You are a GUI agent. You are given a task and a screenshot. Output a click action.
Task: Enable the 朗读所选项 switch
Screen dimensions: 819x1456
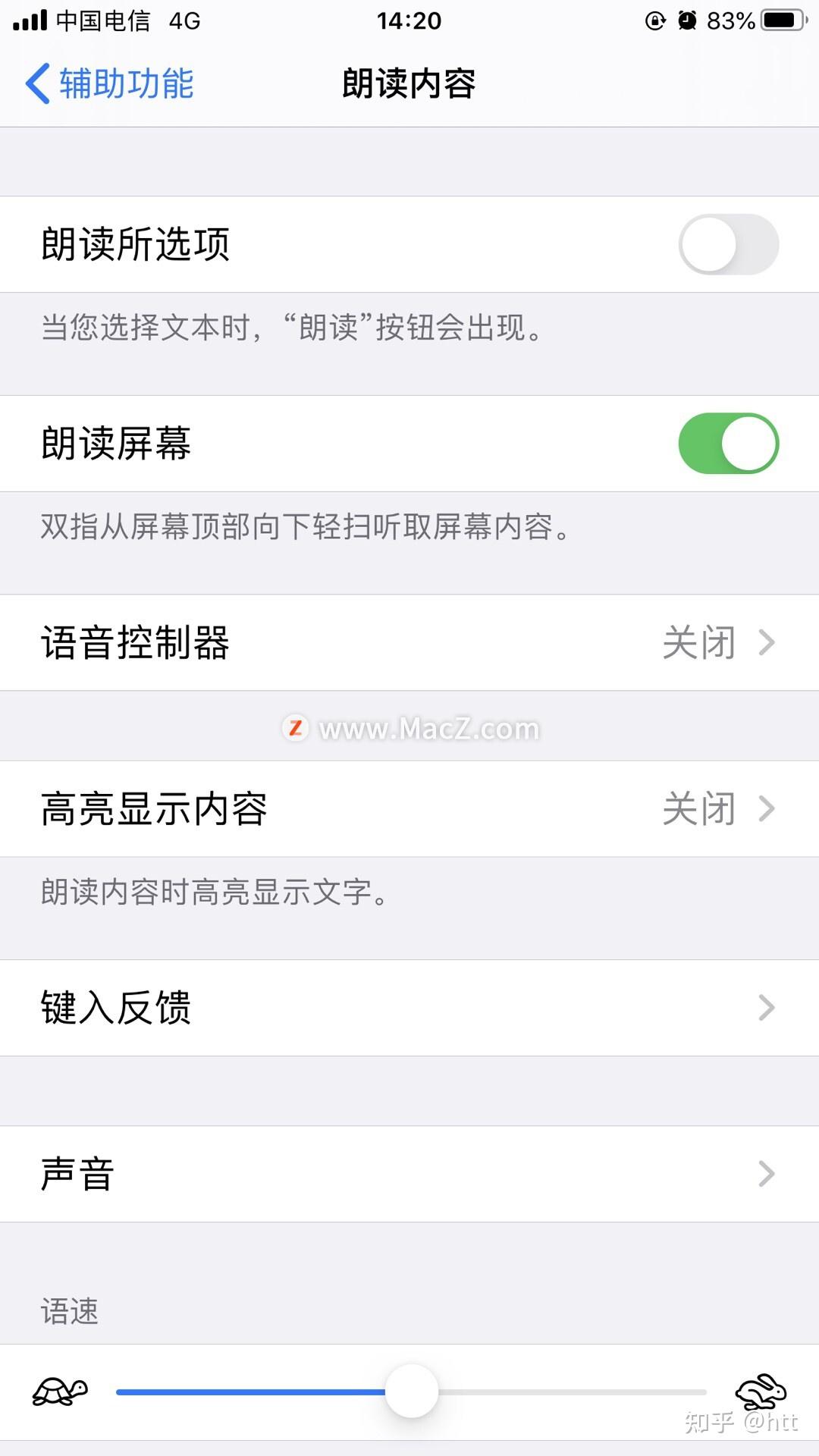coord(728,245)
